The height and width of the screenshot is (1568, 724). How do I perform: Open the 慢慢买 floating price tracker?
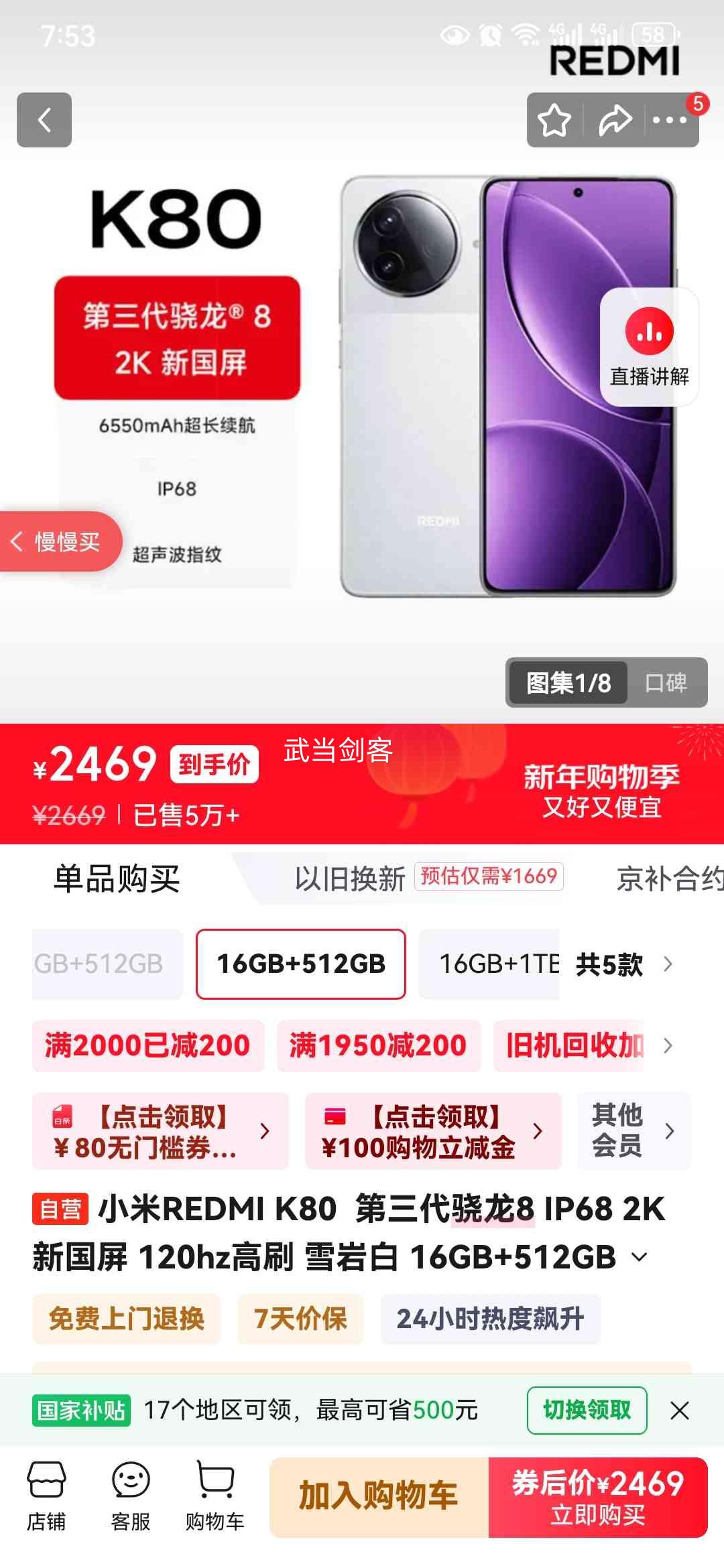[59, 543]
